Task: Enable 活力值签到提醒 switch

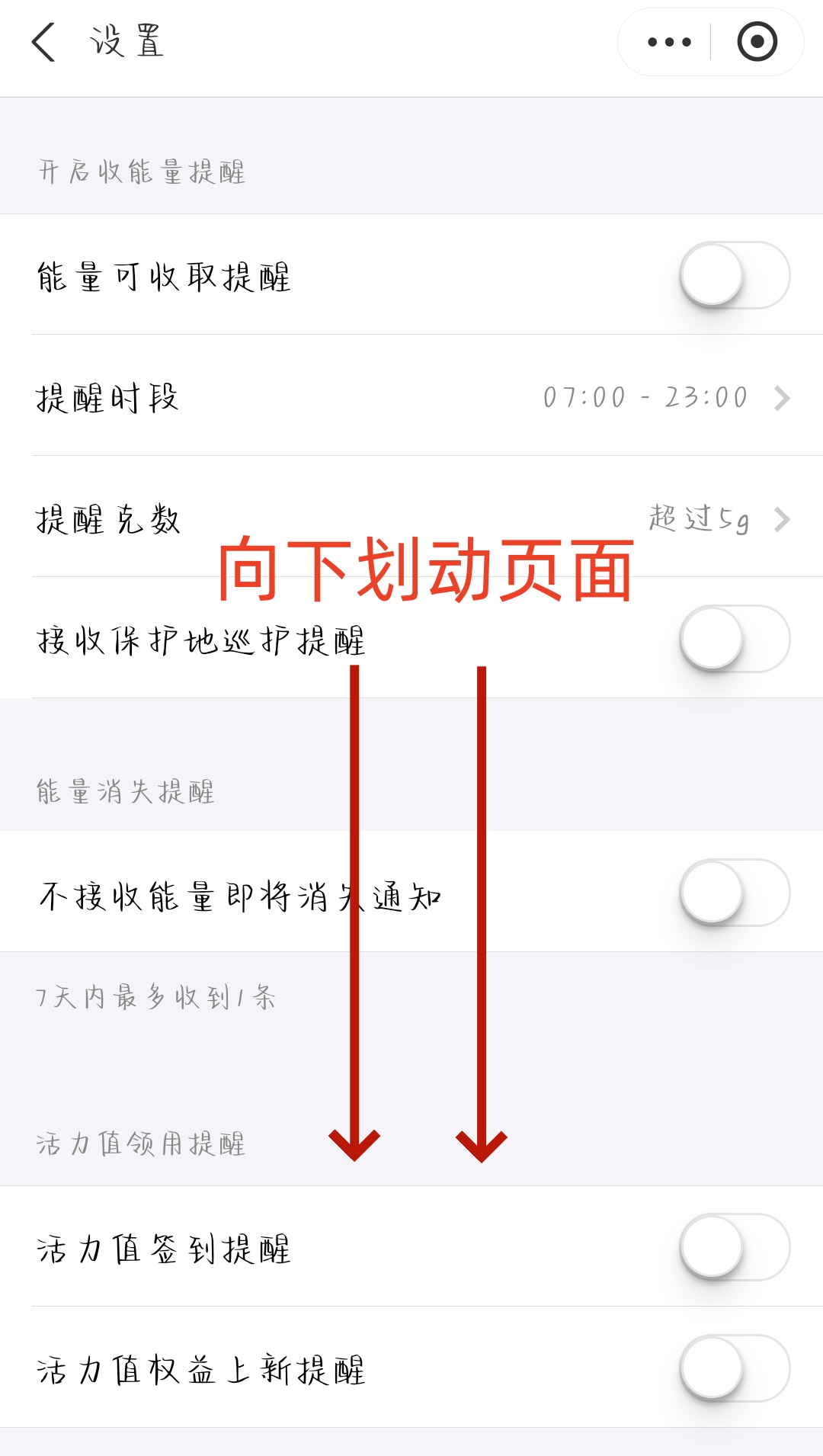Action: (735, 1247)
